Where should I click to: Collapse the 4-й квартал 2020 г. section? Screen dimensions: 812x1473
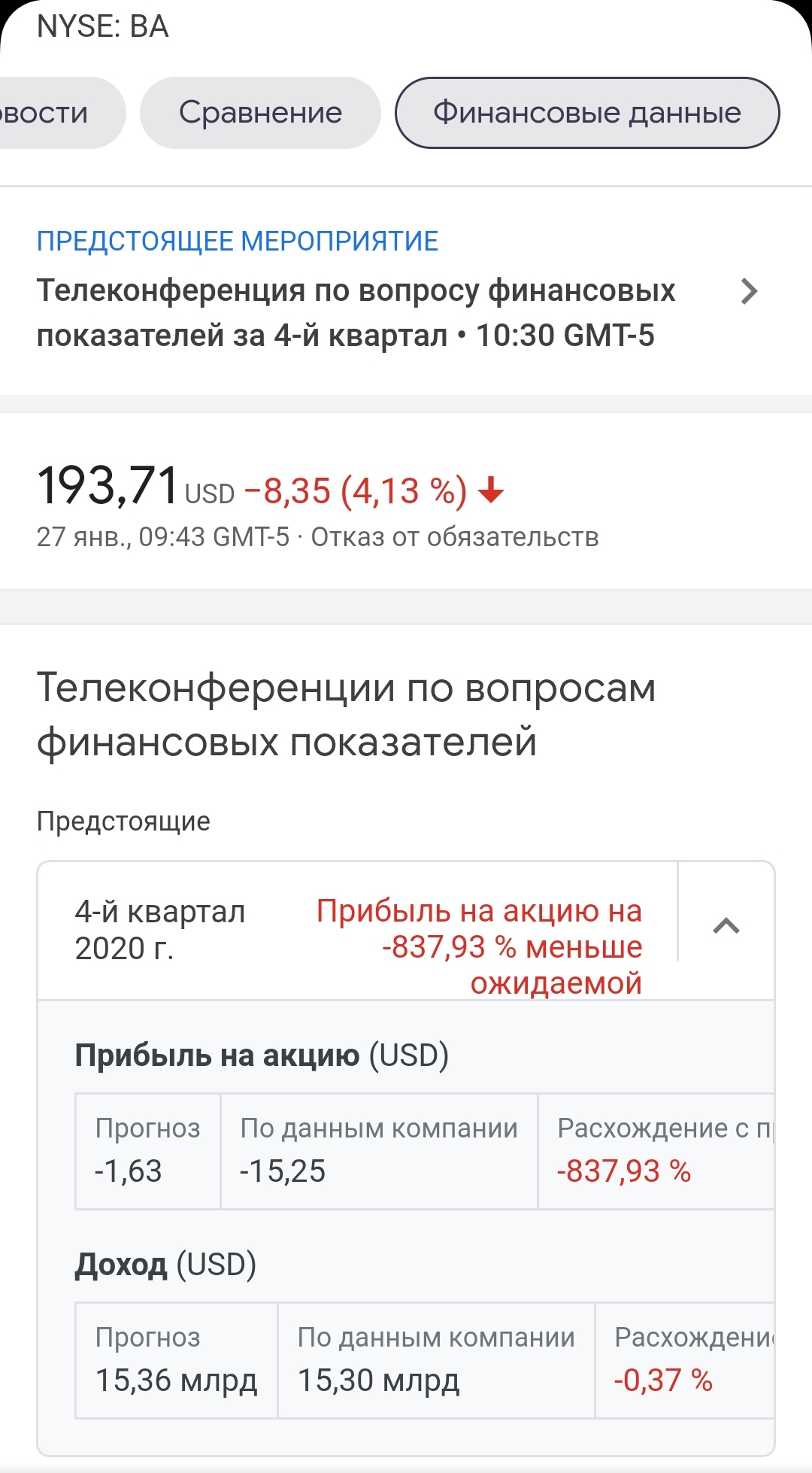pyautogui.click(x=726, y=926)
